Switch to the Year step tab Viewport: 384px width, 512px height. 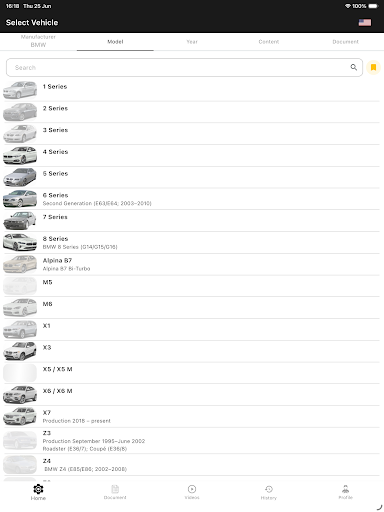pos(192,42)
